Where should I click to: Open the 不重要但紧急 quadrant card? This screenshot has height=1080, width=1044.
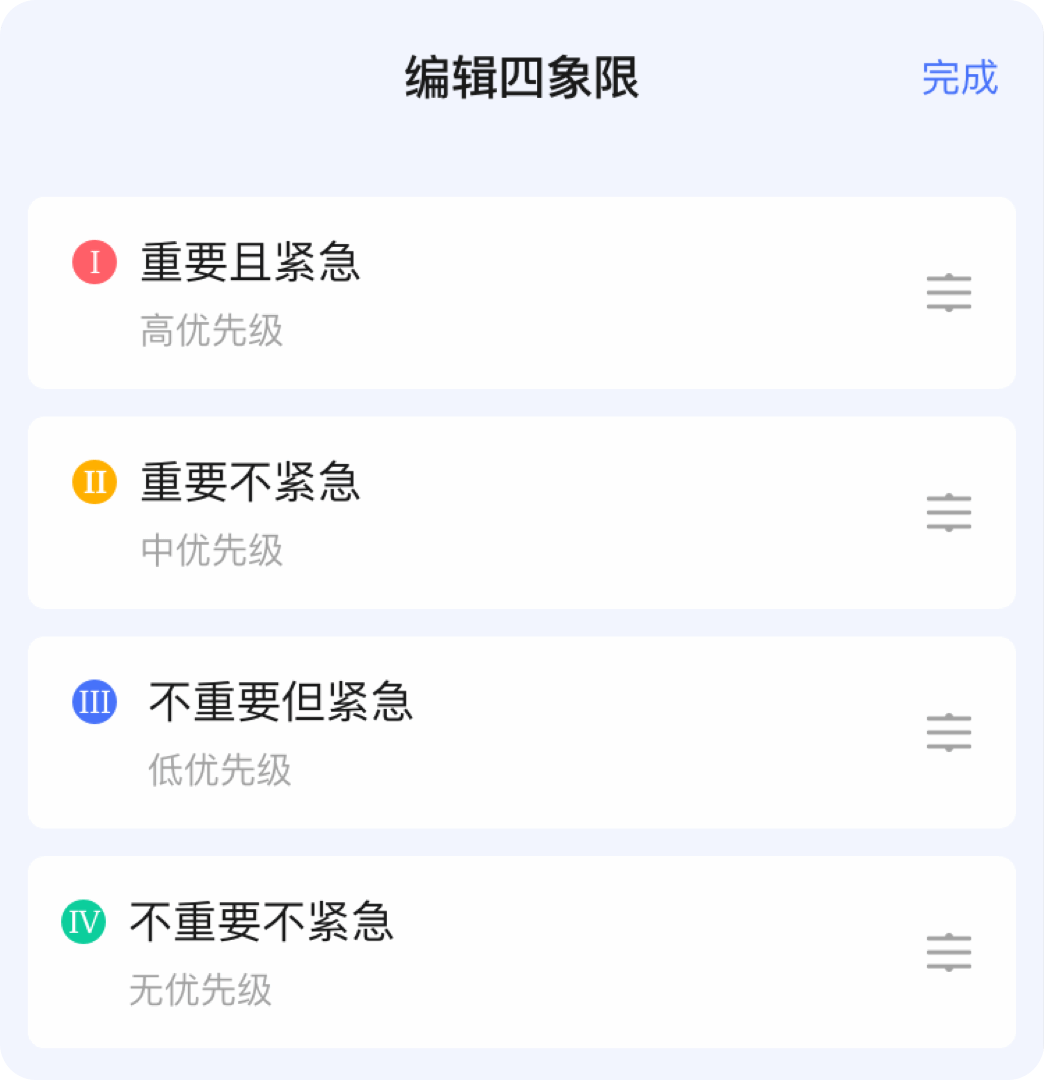522,732
